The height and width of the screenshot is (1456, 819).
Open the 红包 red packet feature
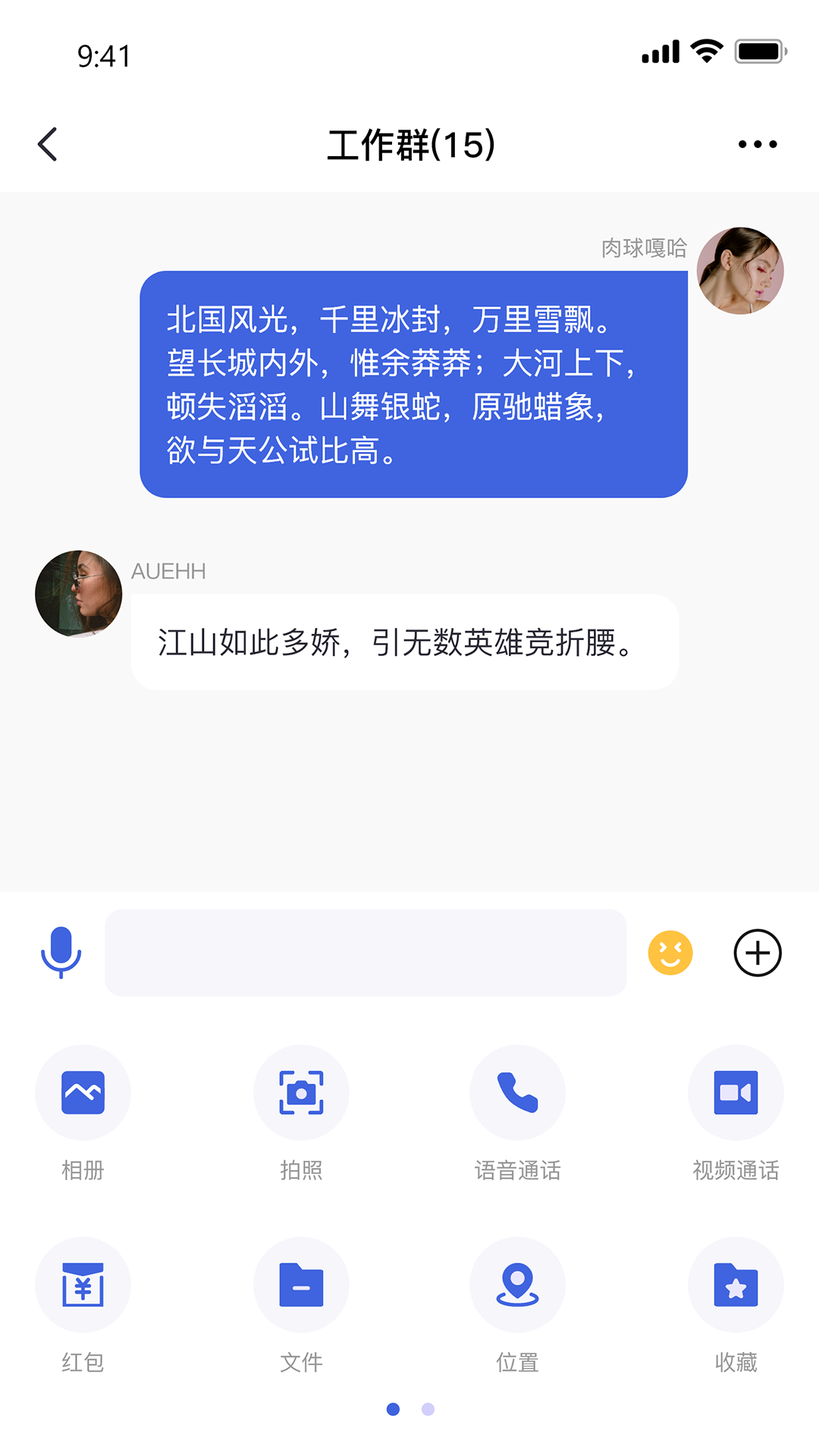tap(83, 1285)
